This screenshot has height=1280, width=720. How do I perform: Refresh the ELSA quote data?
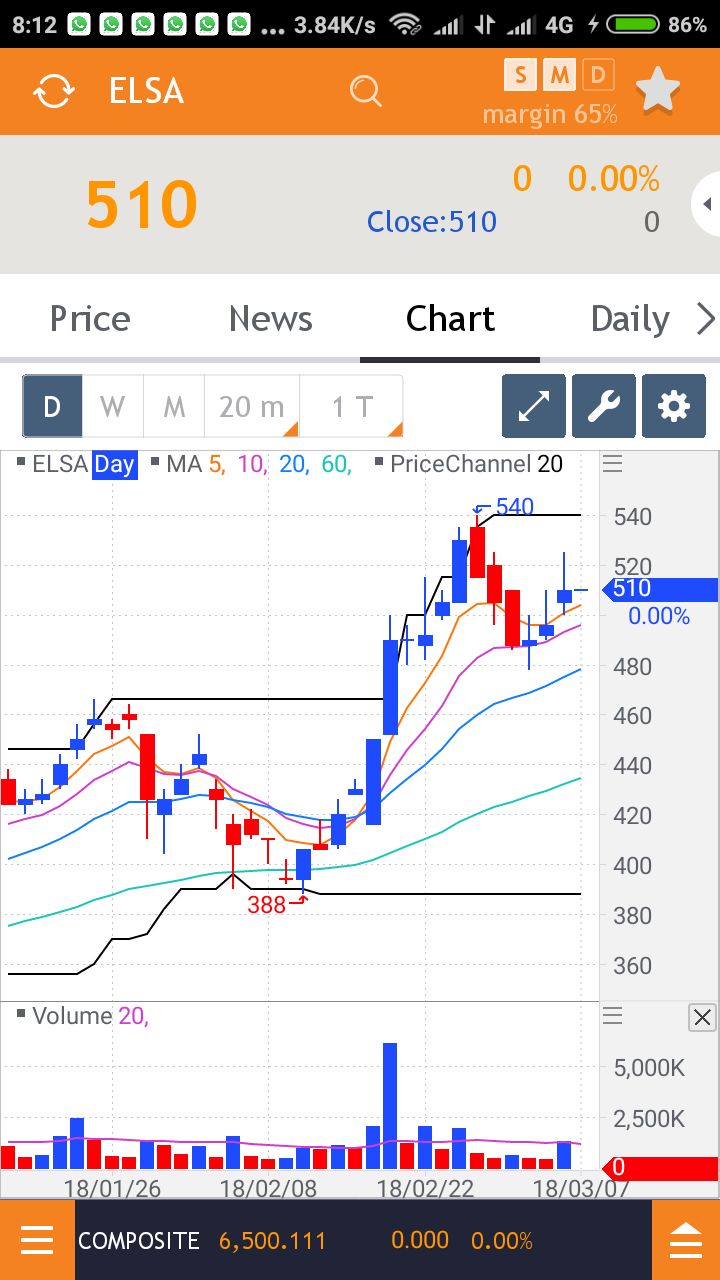click(x=53, y=90)
